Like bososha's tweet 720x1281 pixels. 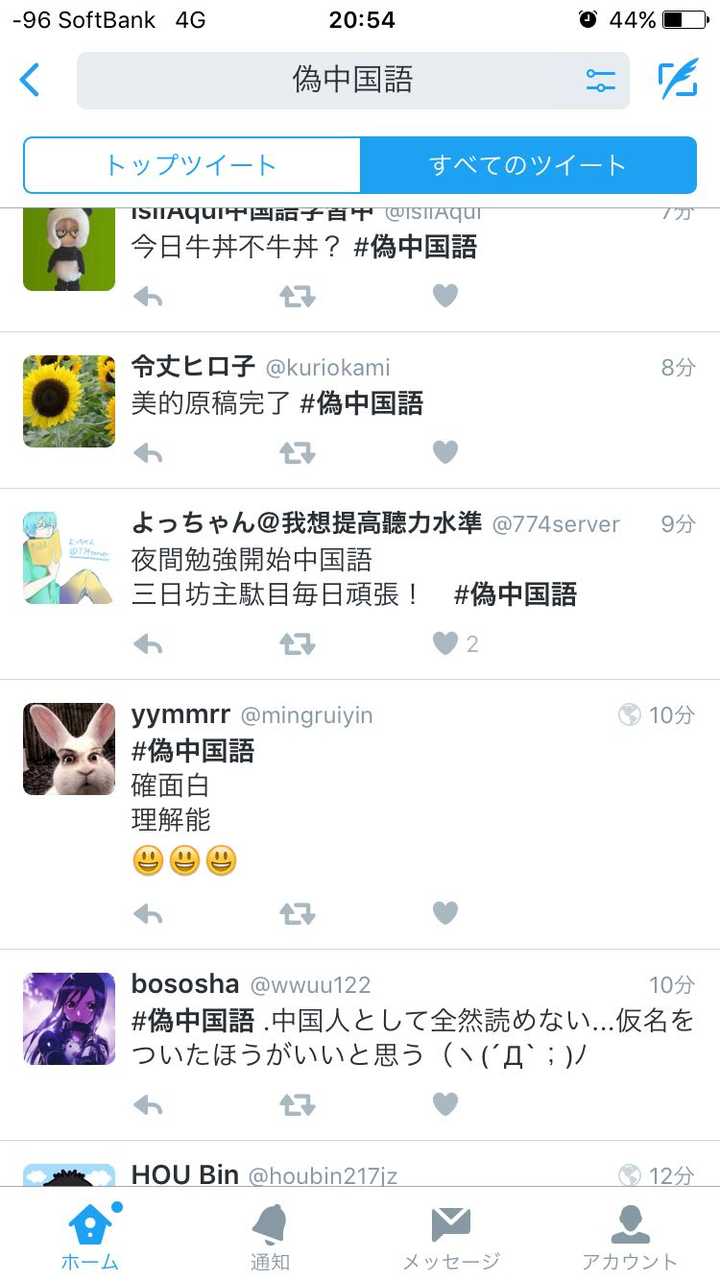click(x=445, y=1104)
